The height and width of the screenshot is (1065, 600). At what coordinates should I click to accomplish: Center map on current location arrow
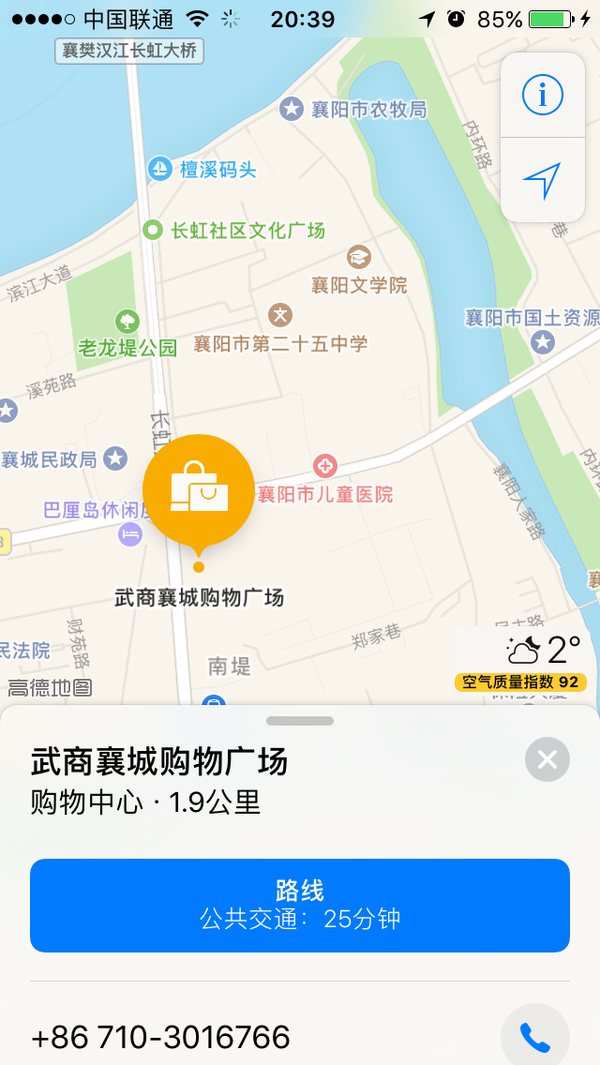click(x=542, y=180)
